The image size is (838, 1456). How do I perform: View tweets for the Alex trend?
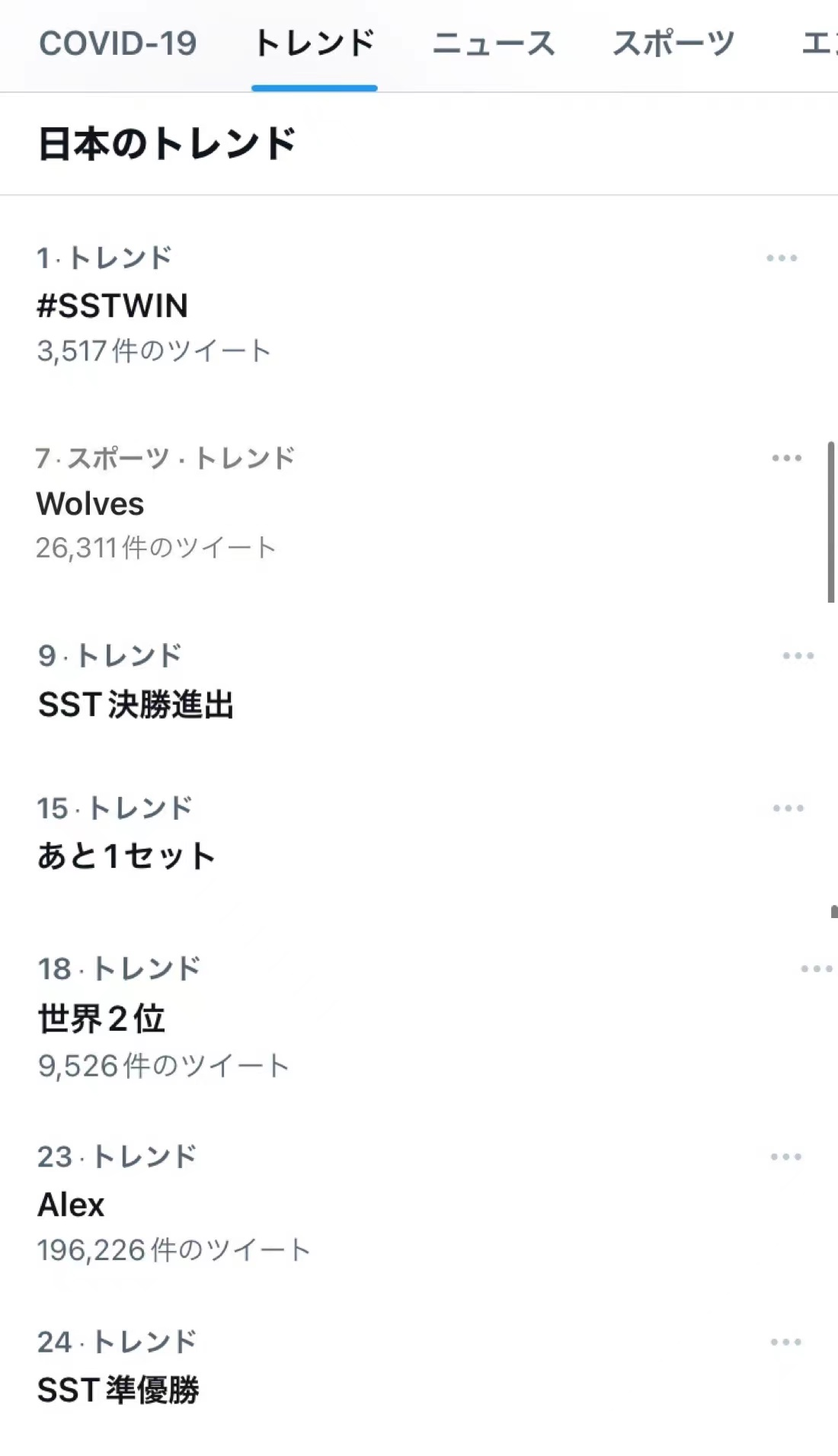point(71,1205)
